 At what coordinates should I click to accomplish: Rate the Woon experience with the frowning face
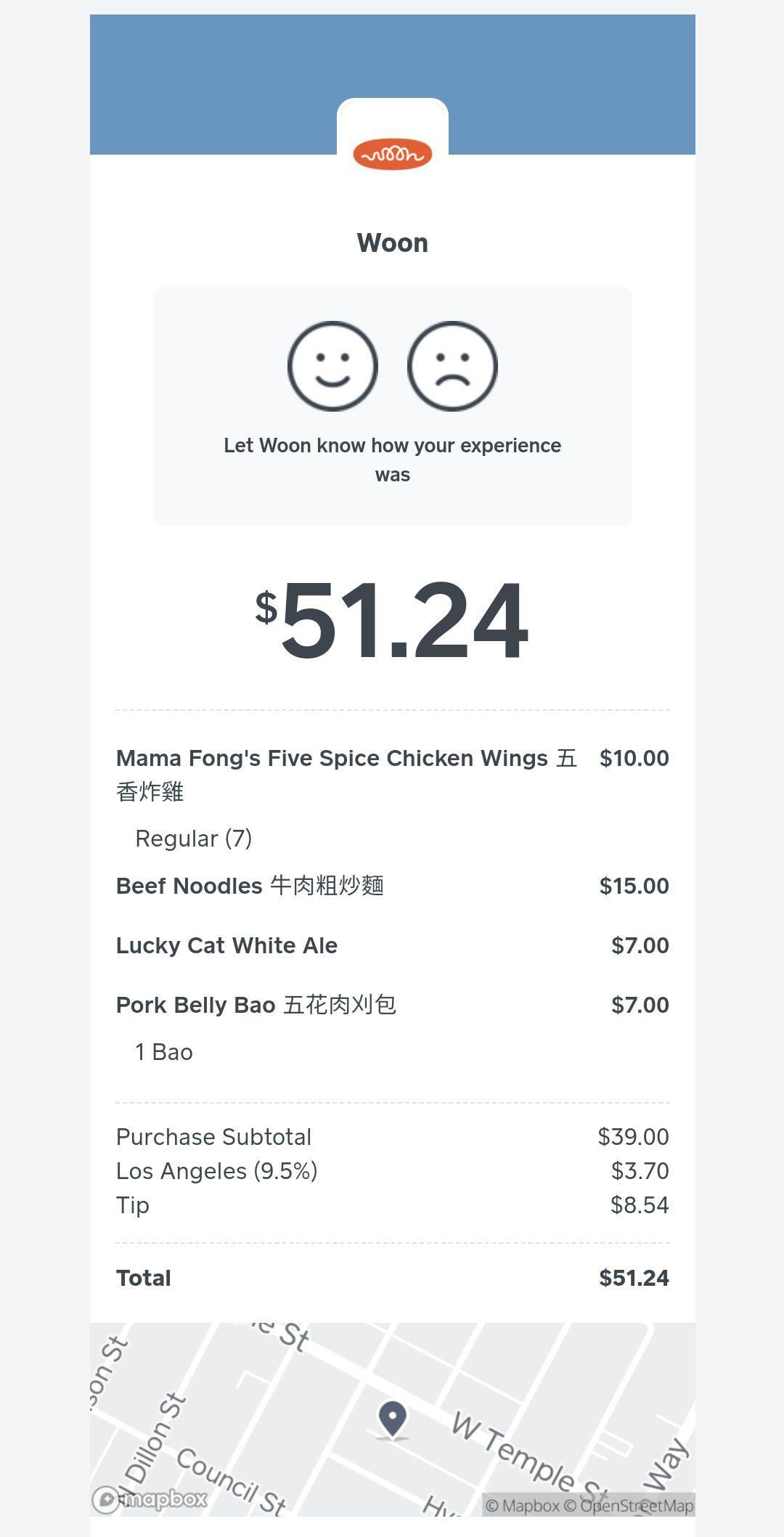pyautogui.click(x=452, y=366)
